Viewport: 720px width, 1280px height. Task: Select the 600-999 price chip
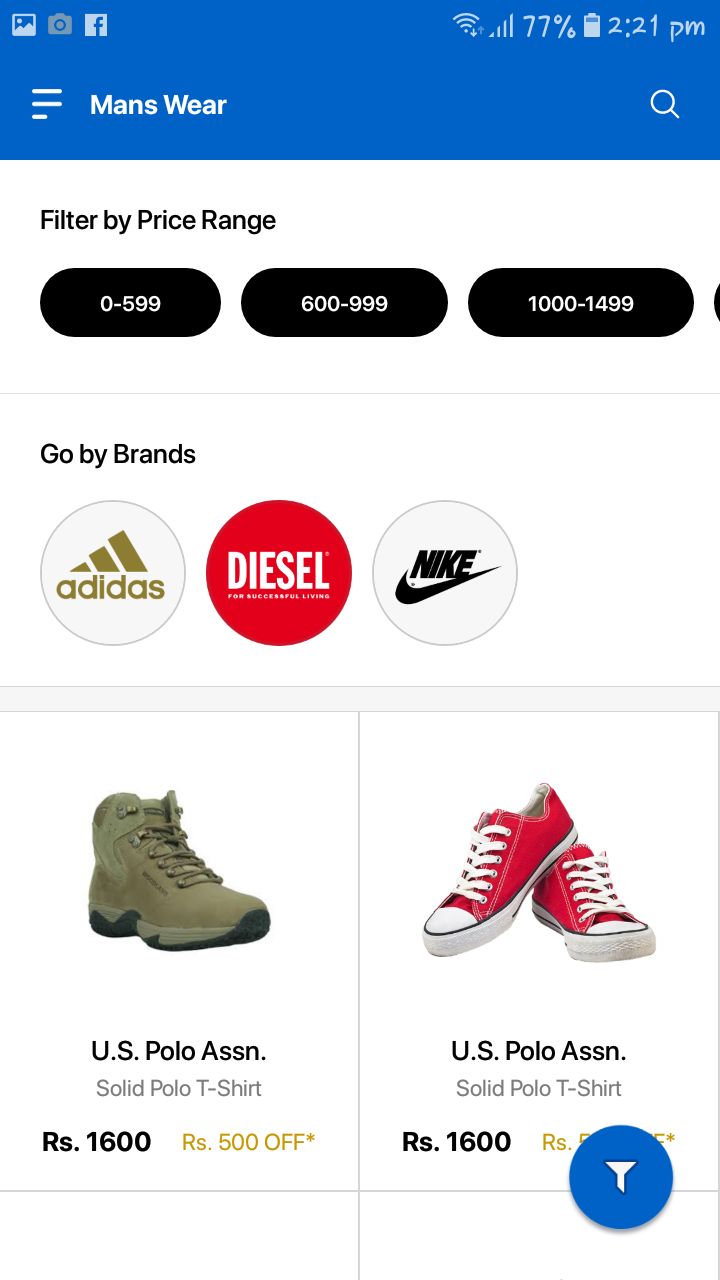344,303
